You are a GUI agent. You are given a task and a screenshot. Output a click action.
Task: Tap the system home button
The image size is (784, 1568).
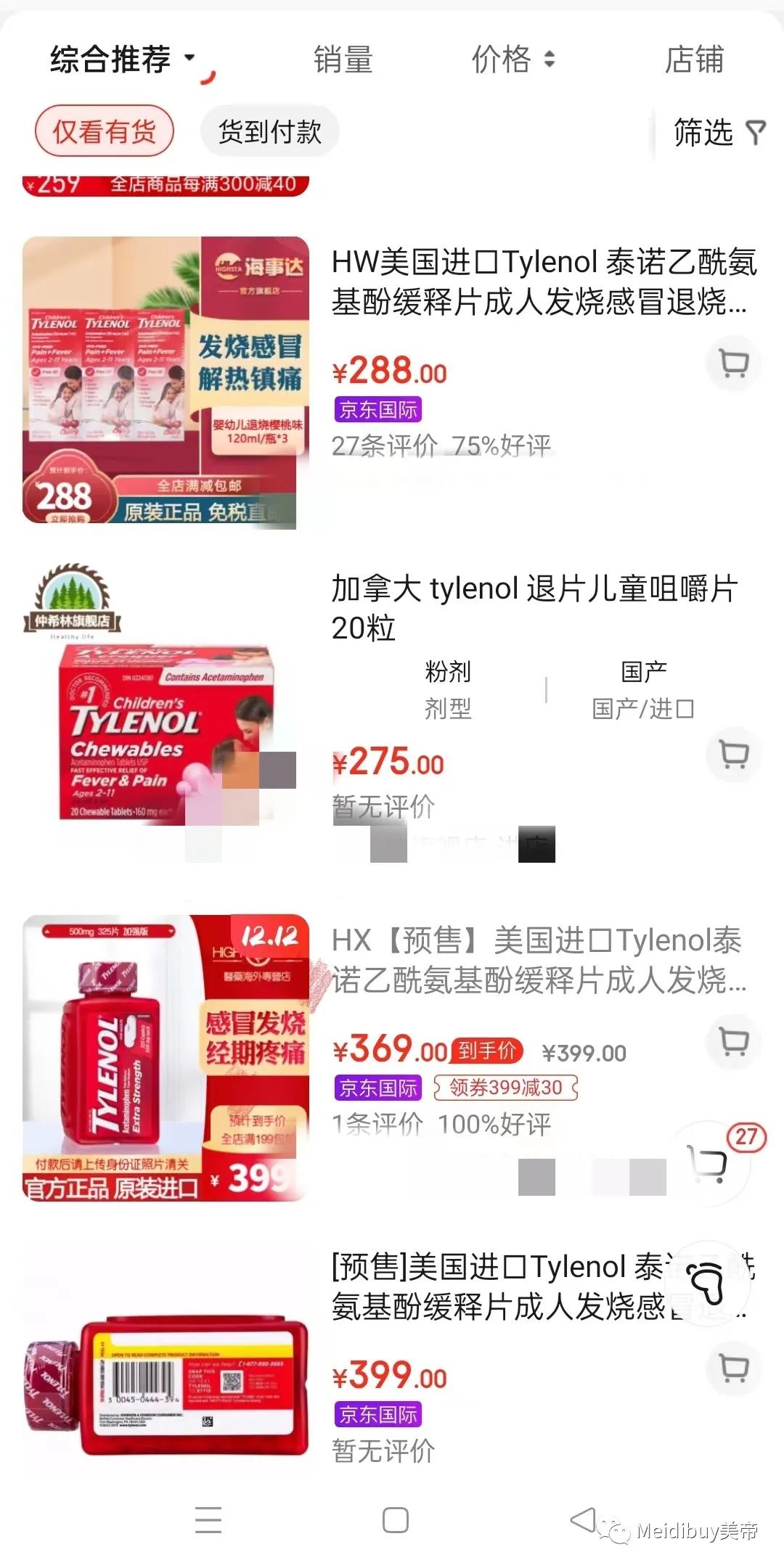pyautogui.click(x=396, y=1520)
